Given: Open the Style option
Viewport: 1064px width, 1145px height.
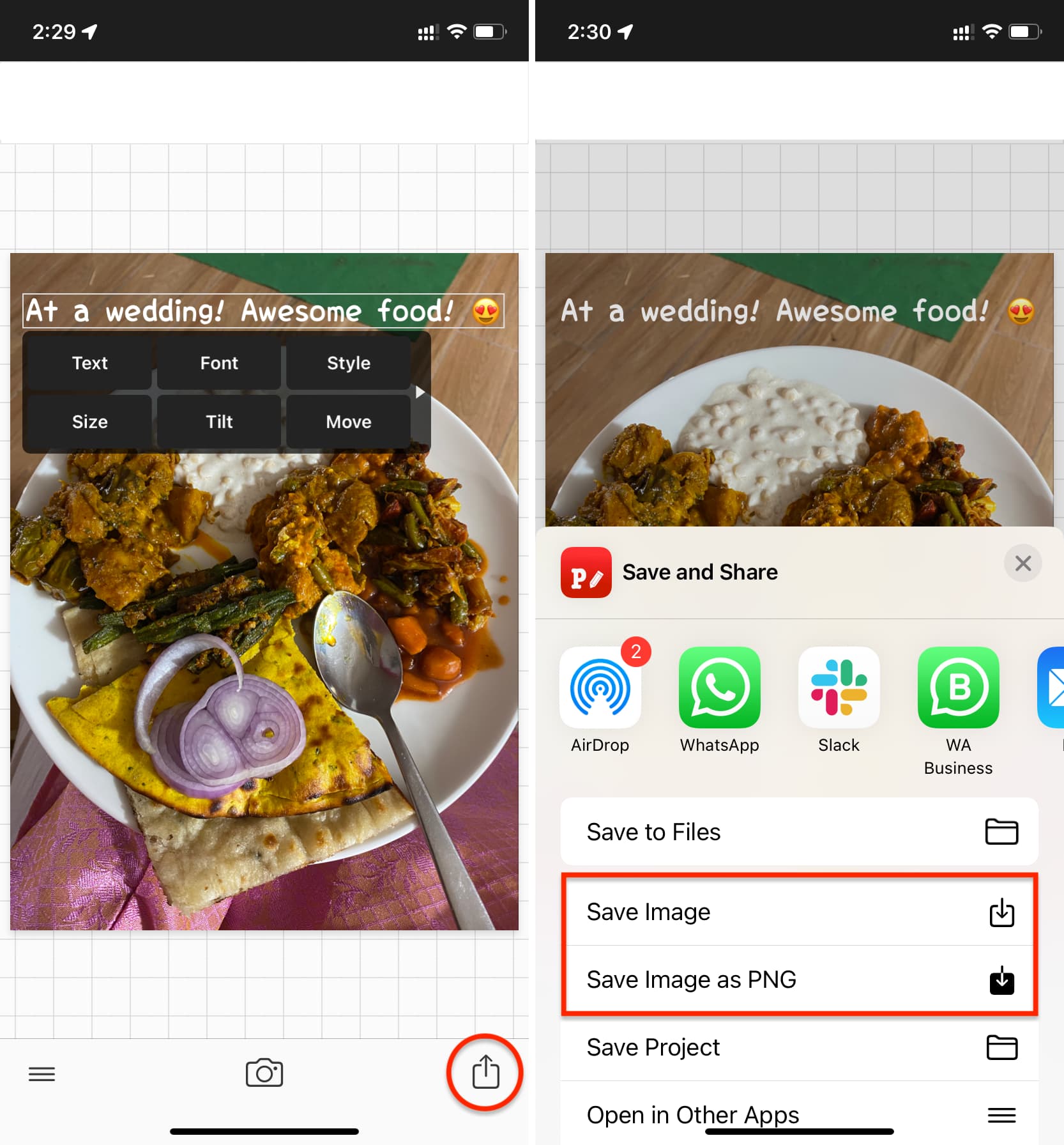Looking at the screenshot, I should (348, 363).
